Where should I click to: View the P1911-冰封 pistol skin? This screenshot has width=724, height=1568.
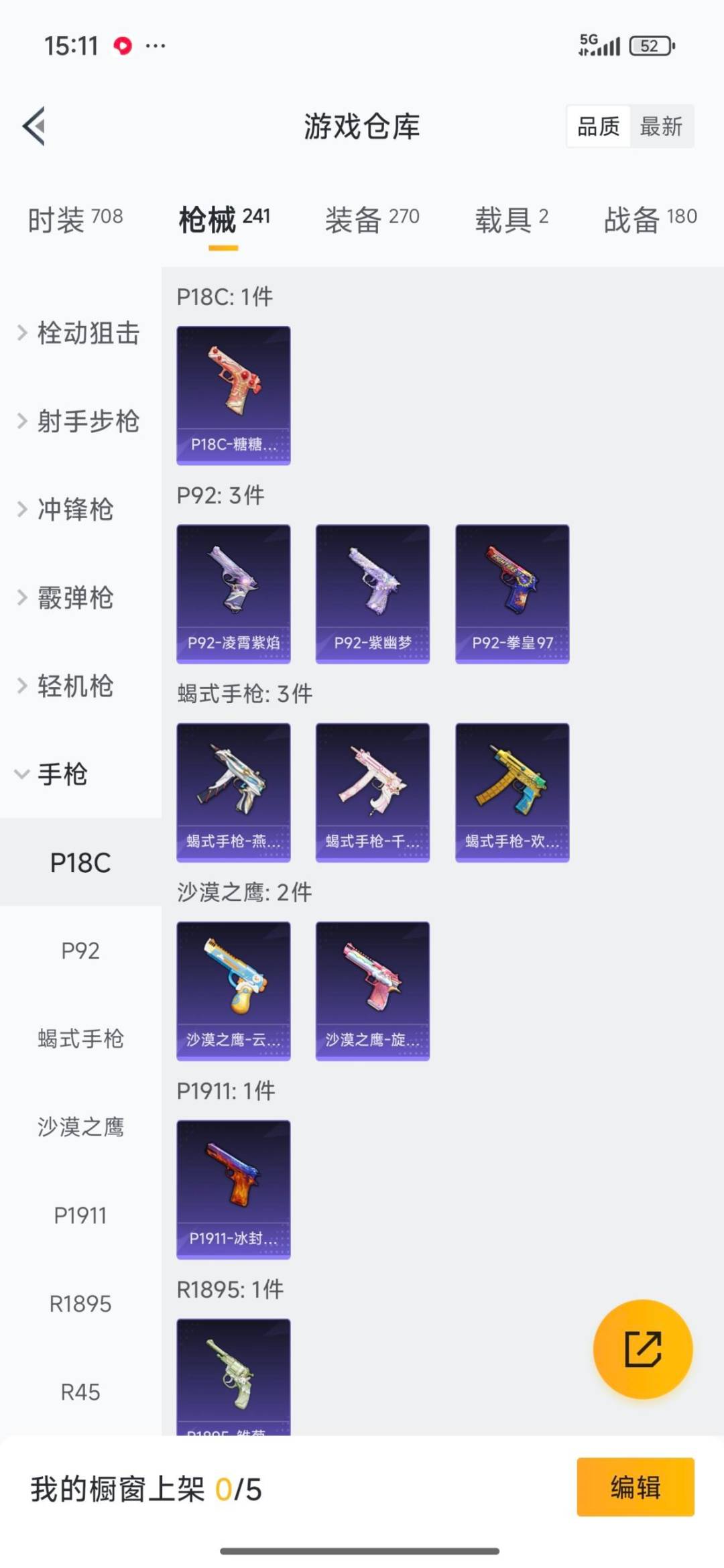tap(233, 1189)
